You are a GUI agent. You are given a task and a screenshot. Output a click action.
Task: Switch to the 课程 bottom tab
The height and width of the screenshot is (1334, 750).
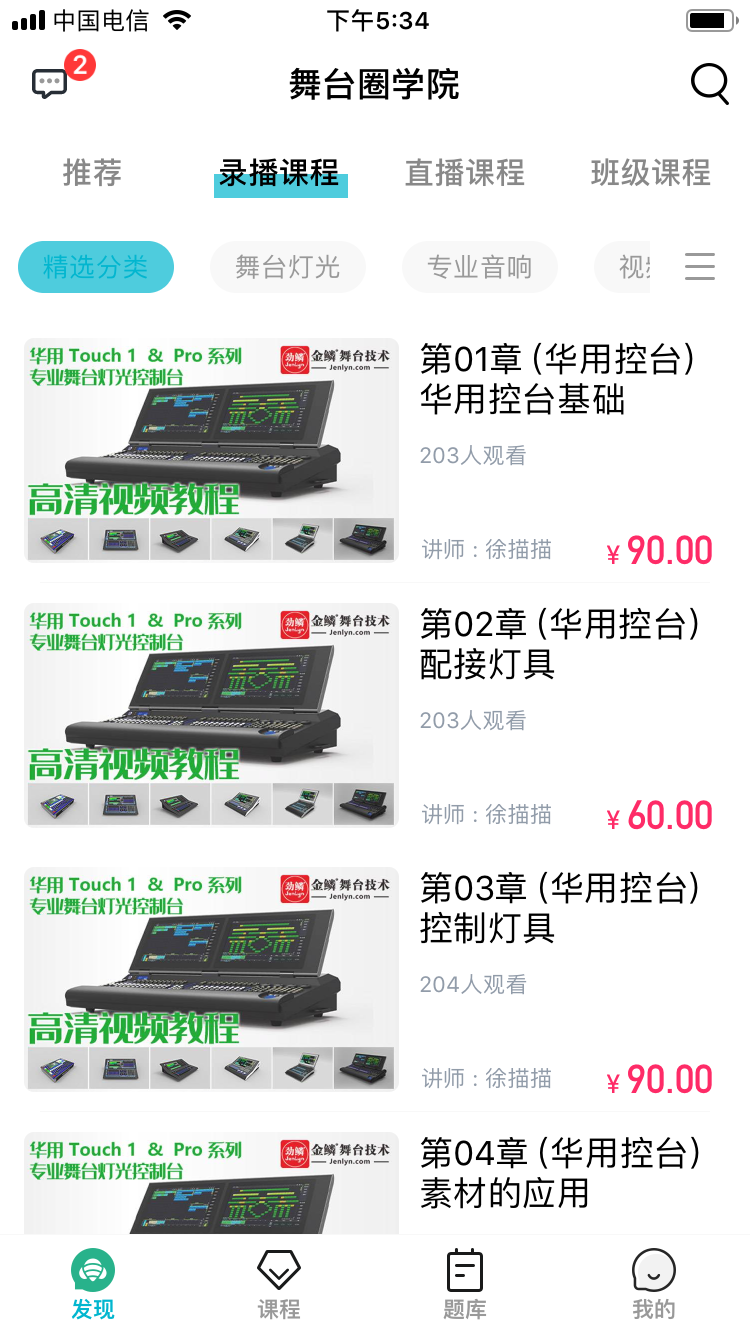click(279, 1285)
